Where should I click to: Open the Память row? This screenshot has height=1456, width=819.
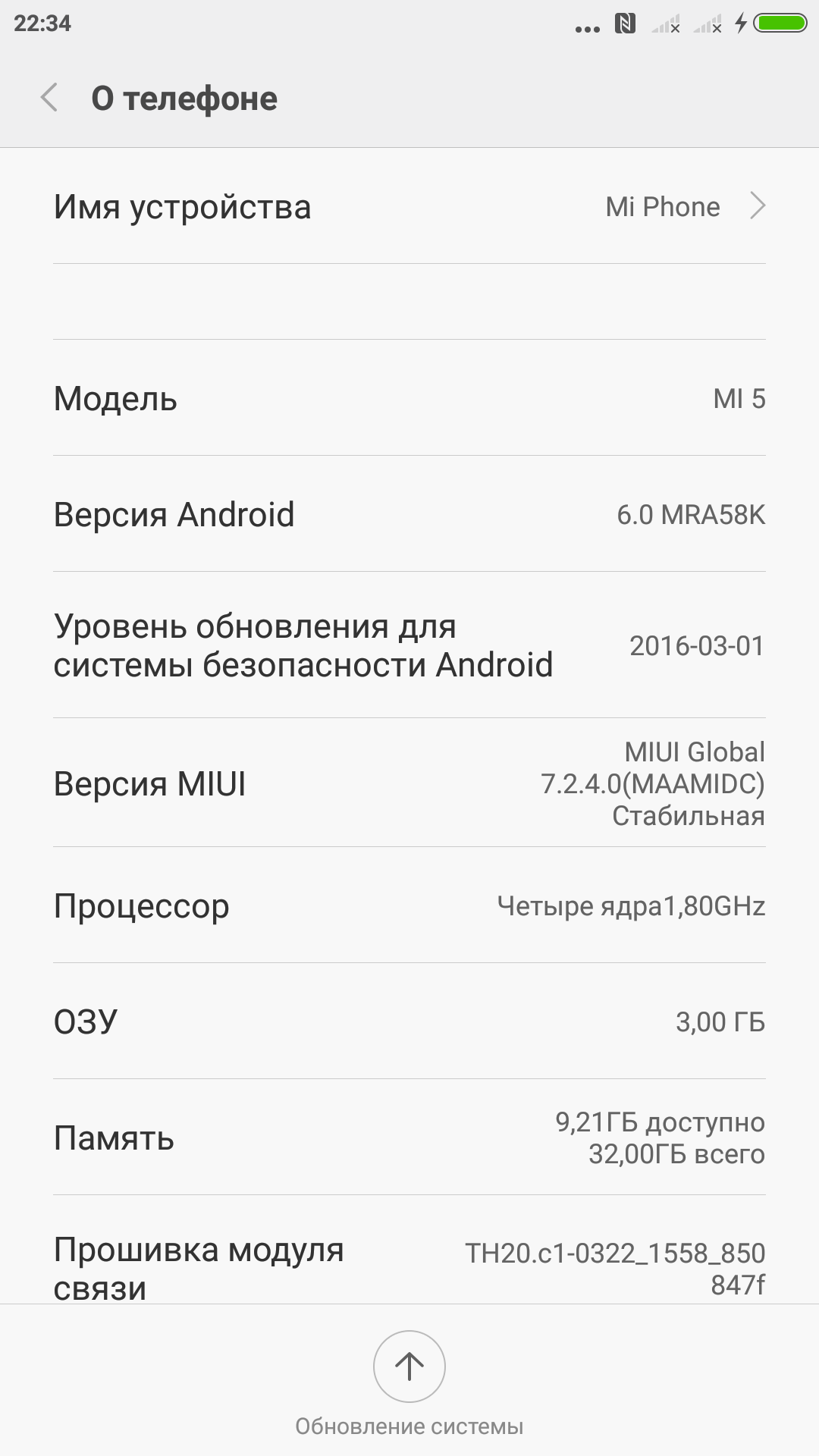(x=409, y=1137)
